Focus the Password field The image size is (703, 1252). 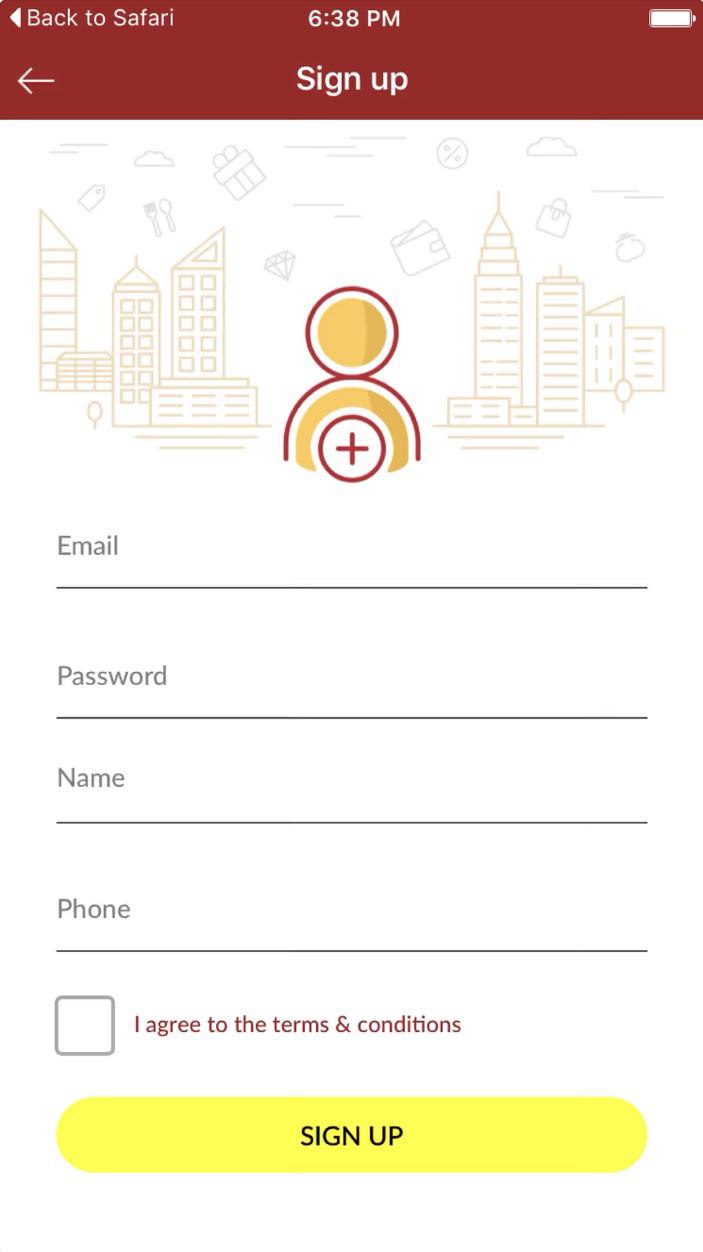[351, 686]
